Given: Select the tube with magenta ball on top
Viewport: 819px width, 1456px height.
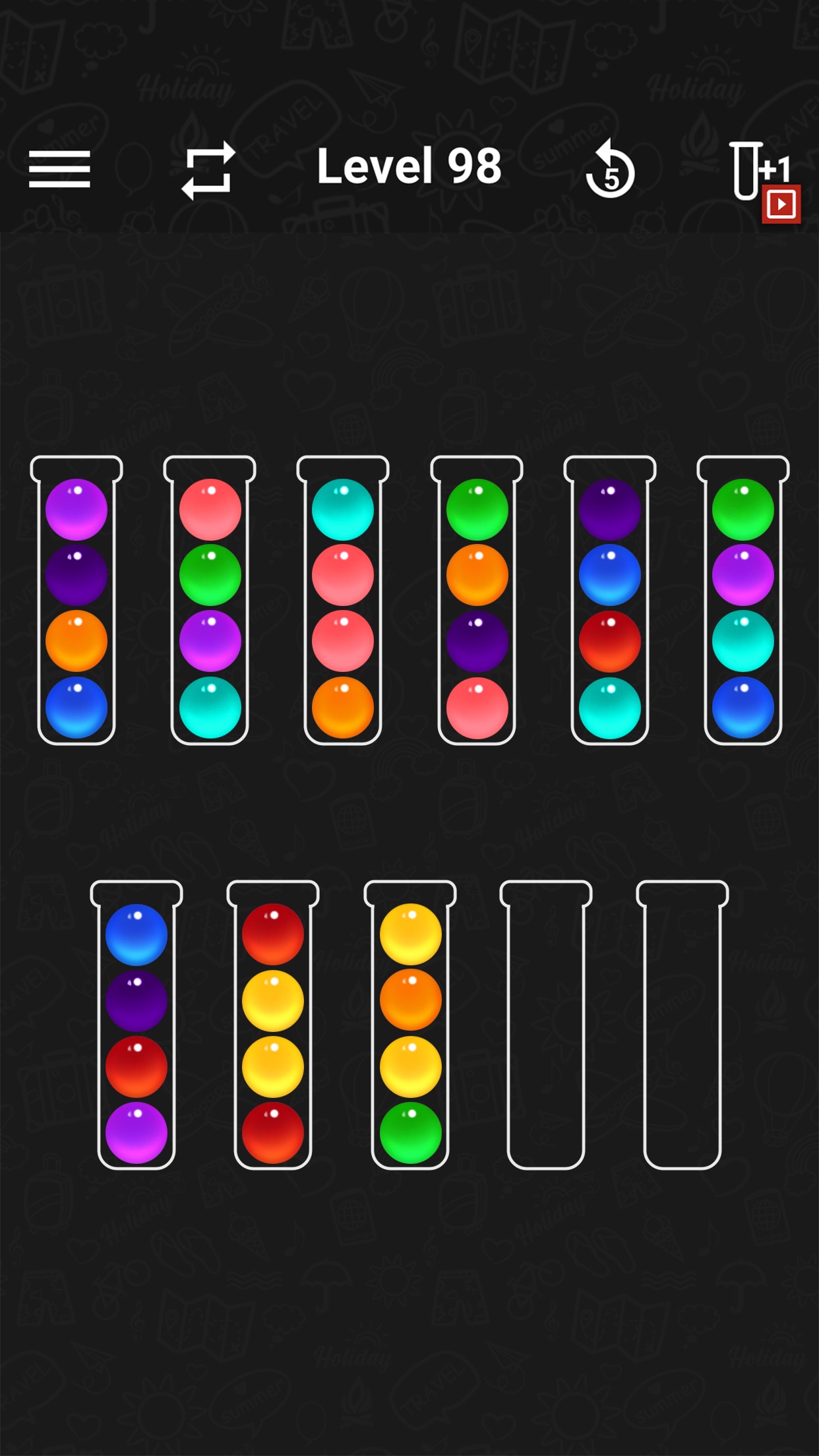Looking at the screenshot, I should [76, 600].
